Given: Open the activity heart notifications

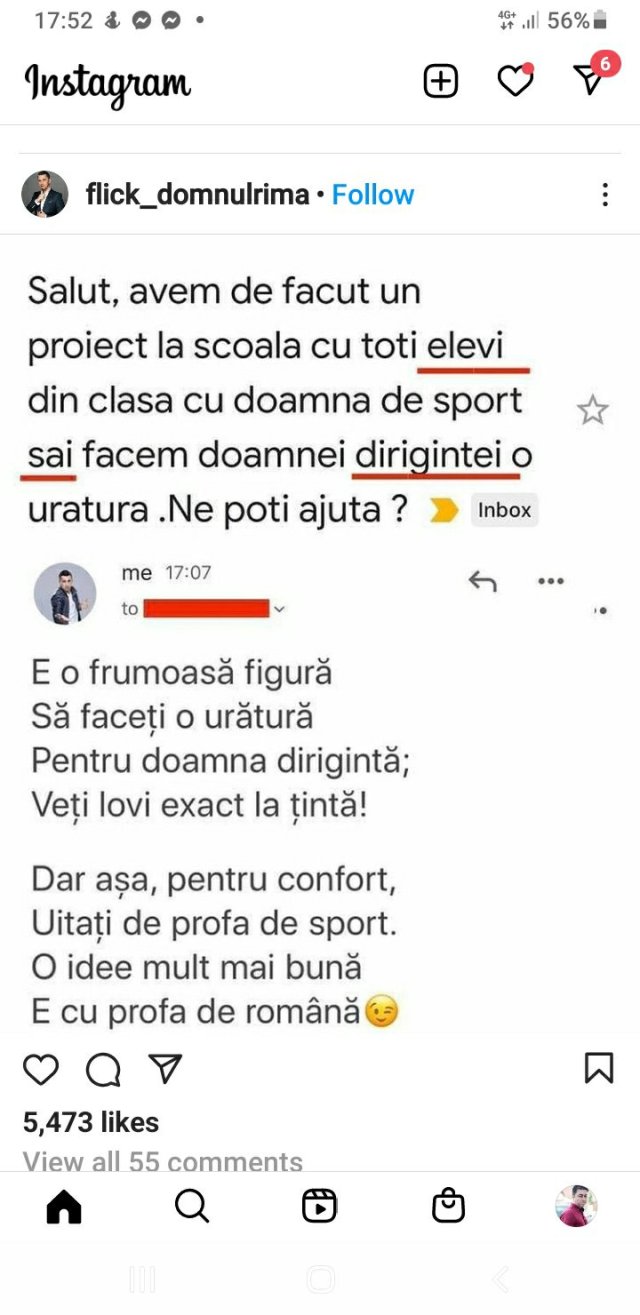Looking at the screenshot, I should pos(515,81).
